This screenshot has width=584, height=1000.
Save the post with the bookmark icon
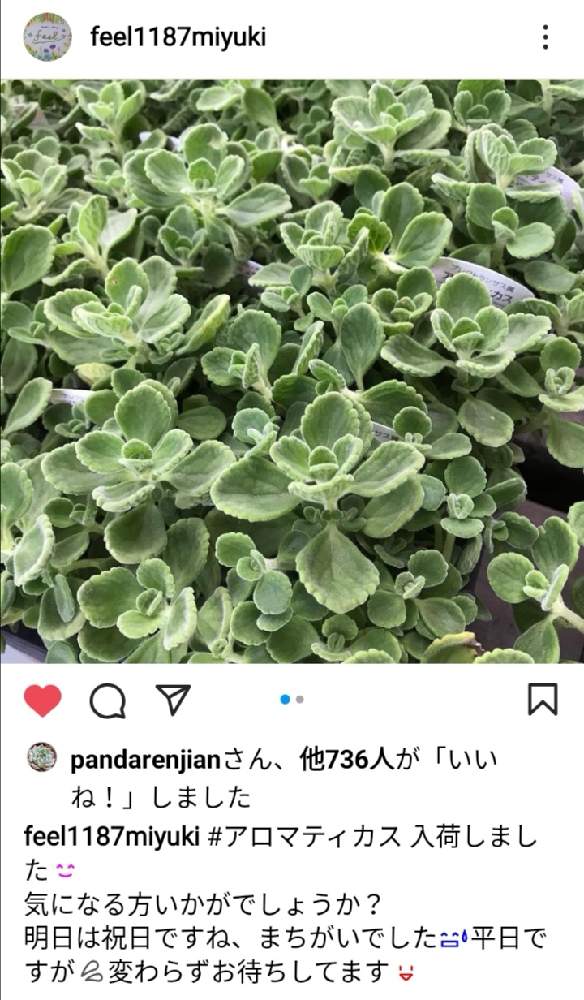click(543, 699)
